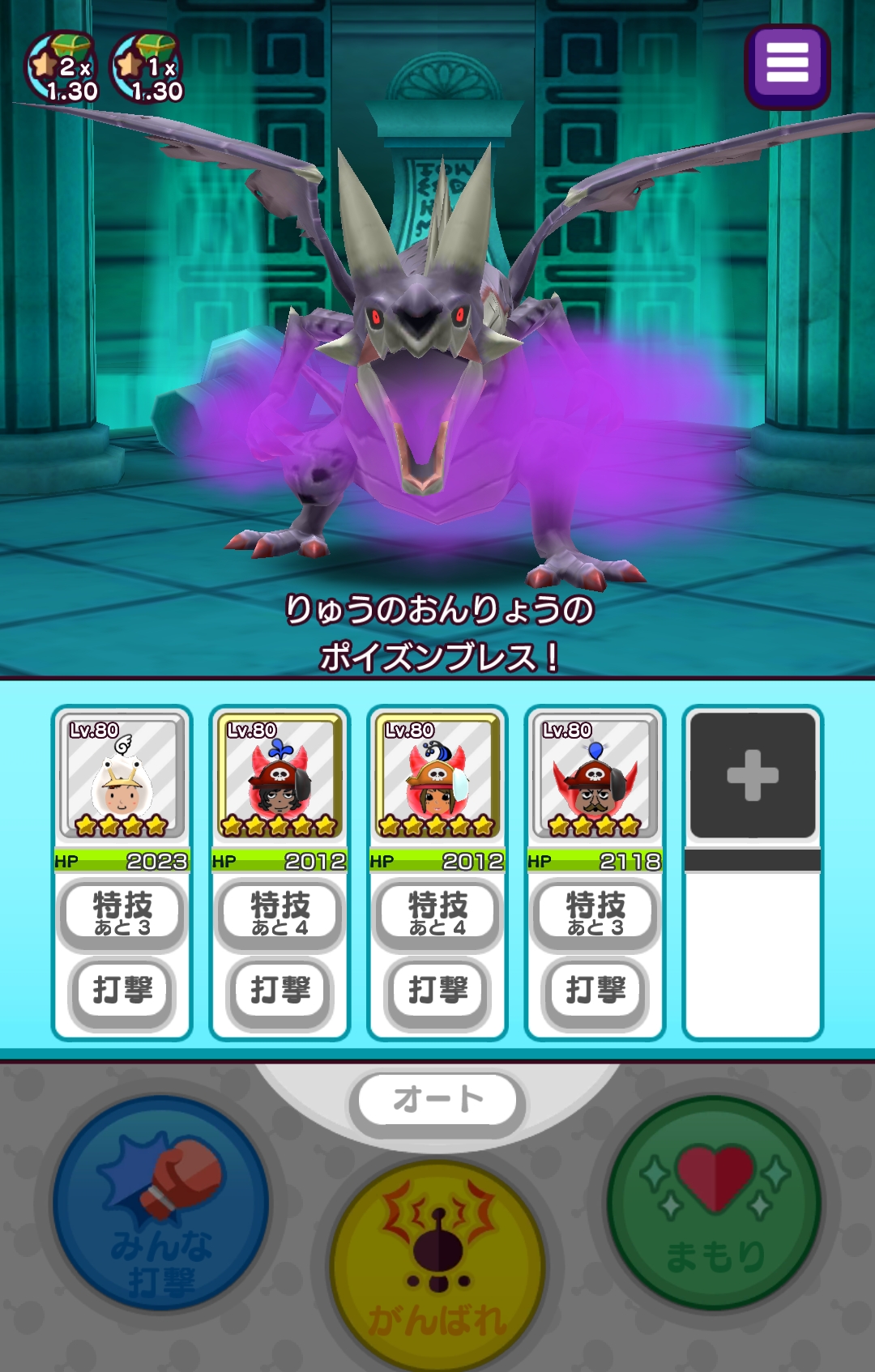Tap 打撃 for the HP 2118 character

595,991
